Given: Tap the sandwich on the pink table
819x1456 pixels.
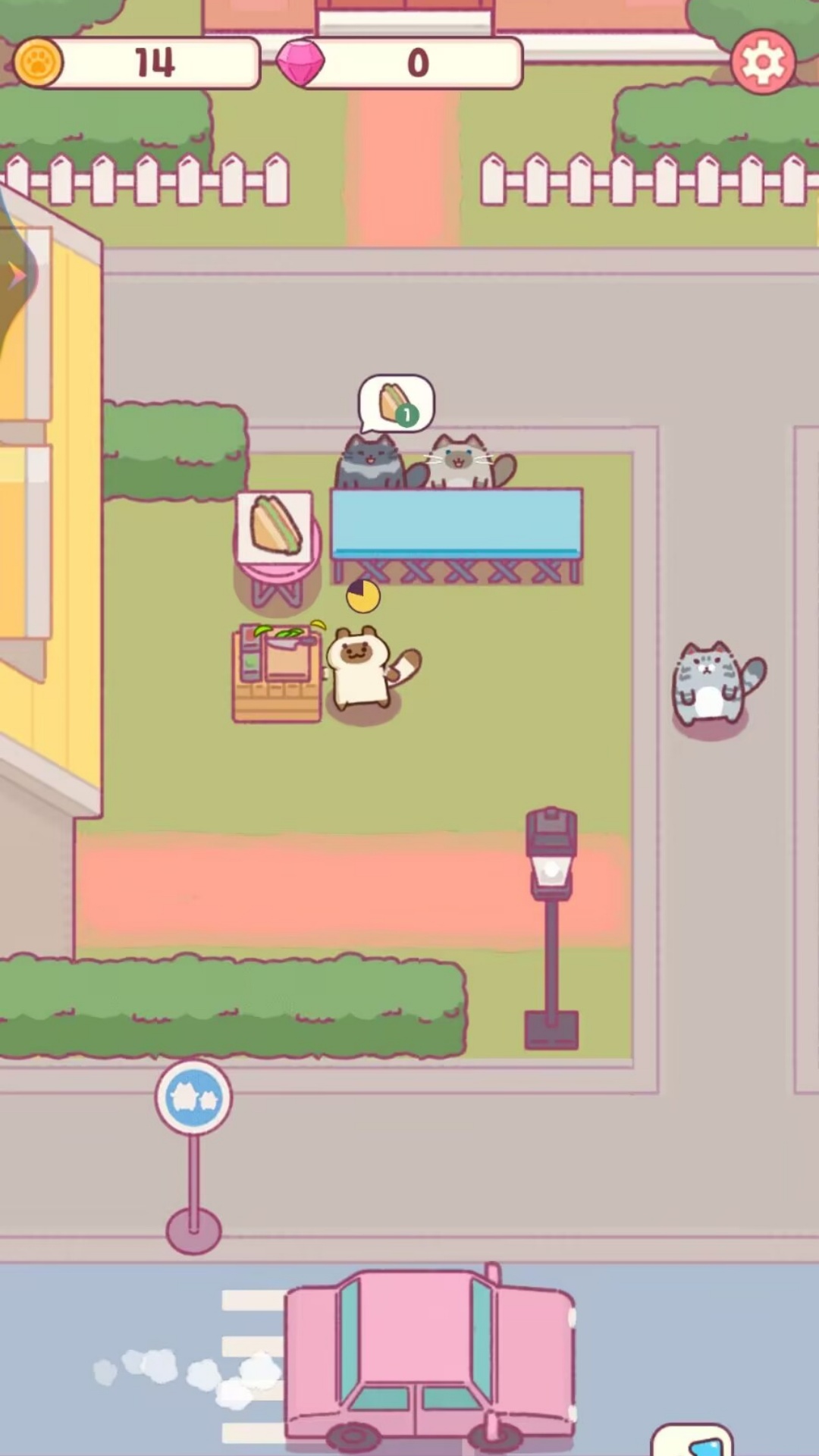Looking at the screenshot, I should pyautogui.click(x=275, y=526).
